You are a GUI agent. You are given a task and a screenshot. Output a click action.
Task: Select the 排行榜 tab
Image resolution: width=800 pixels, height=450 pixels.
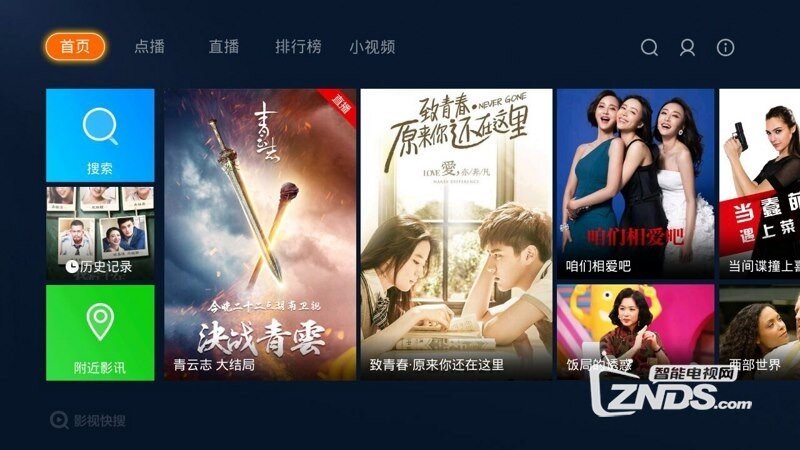298,47
